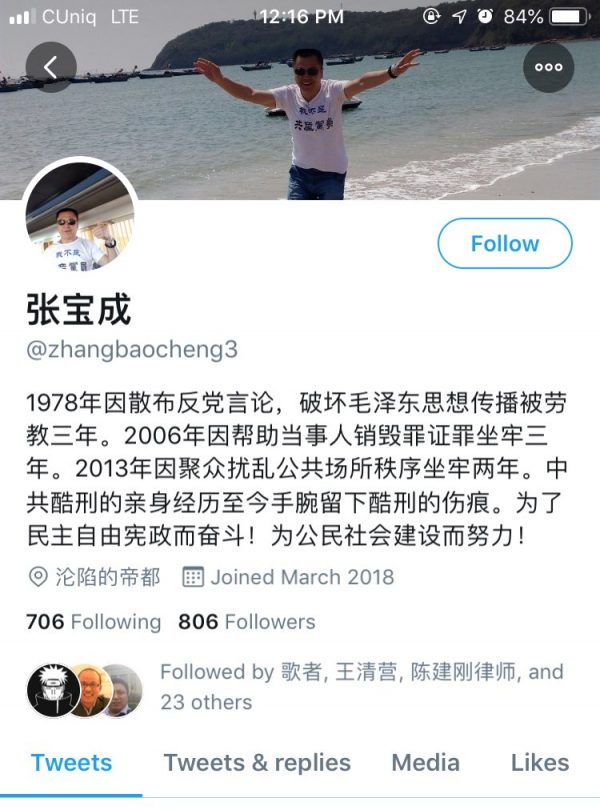Open the profile avatar picture
This screenshot has height=810, width=600.
(x=80, y=223)
